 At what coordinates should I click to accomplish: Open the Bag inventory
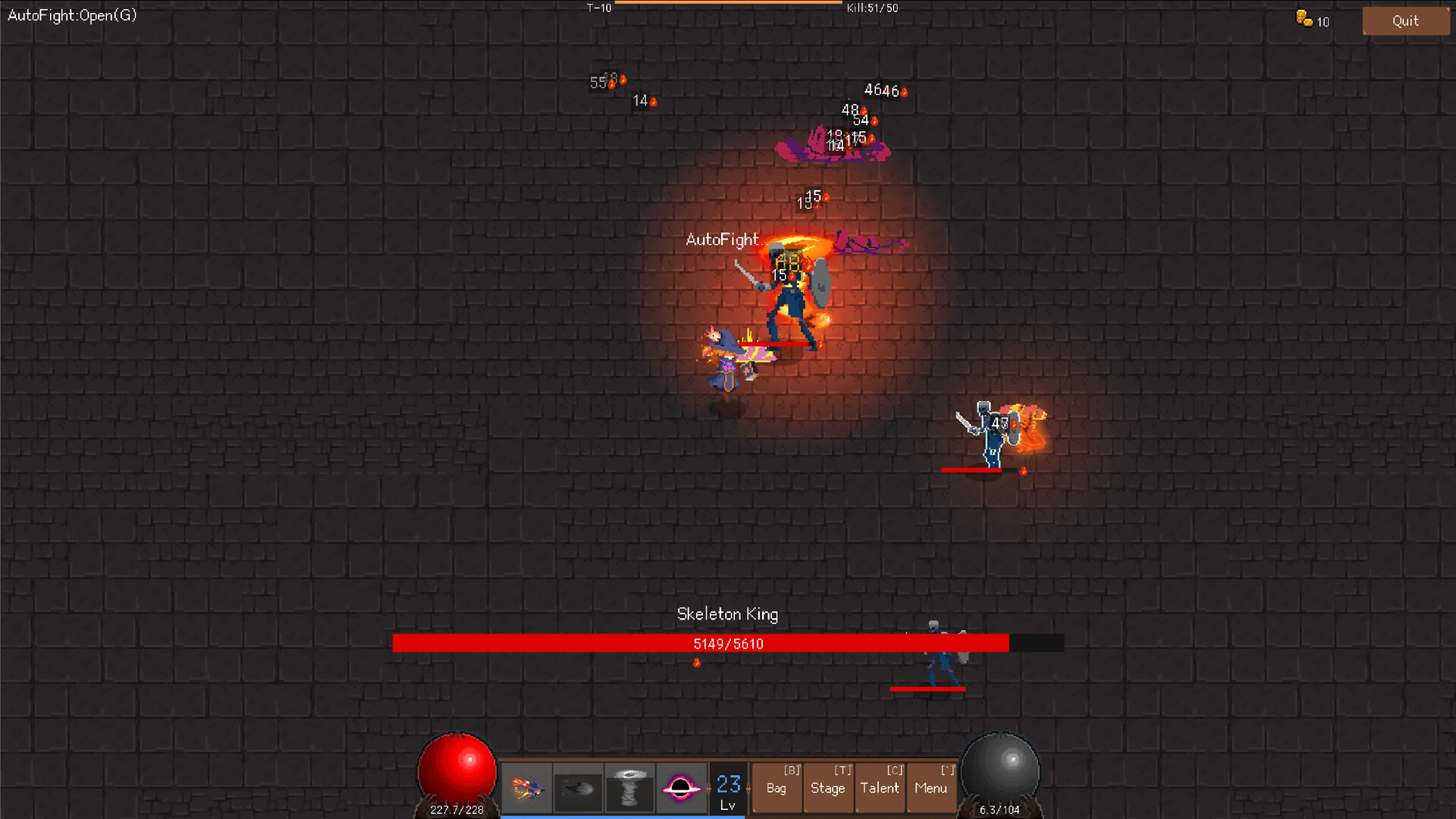click(x=777, y=787)
